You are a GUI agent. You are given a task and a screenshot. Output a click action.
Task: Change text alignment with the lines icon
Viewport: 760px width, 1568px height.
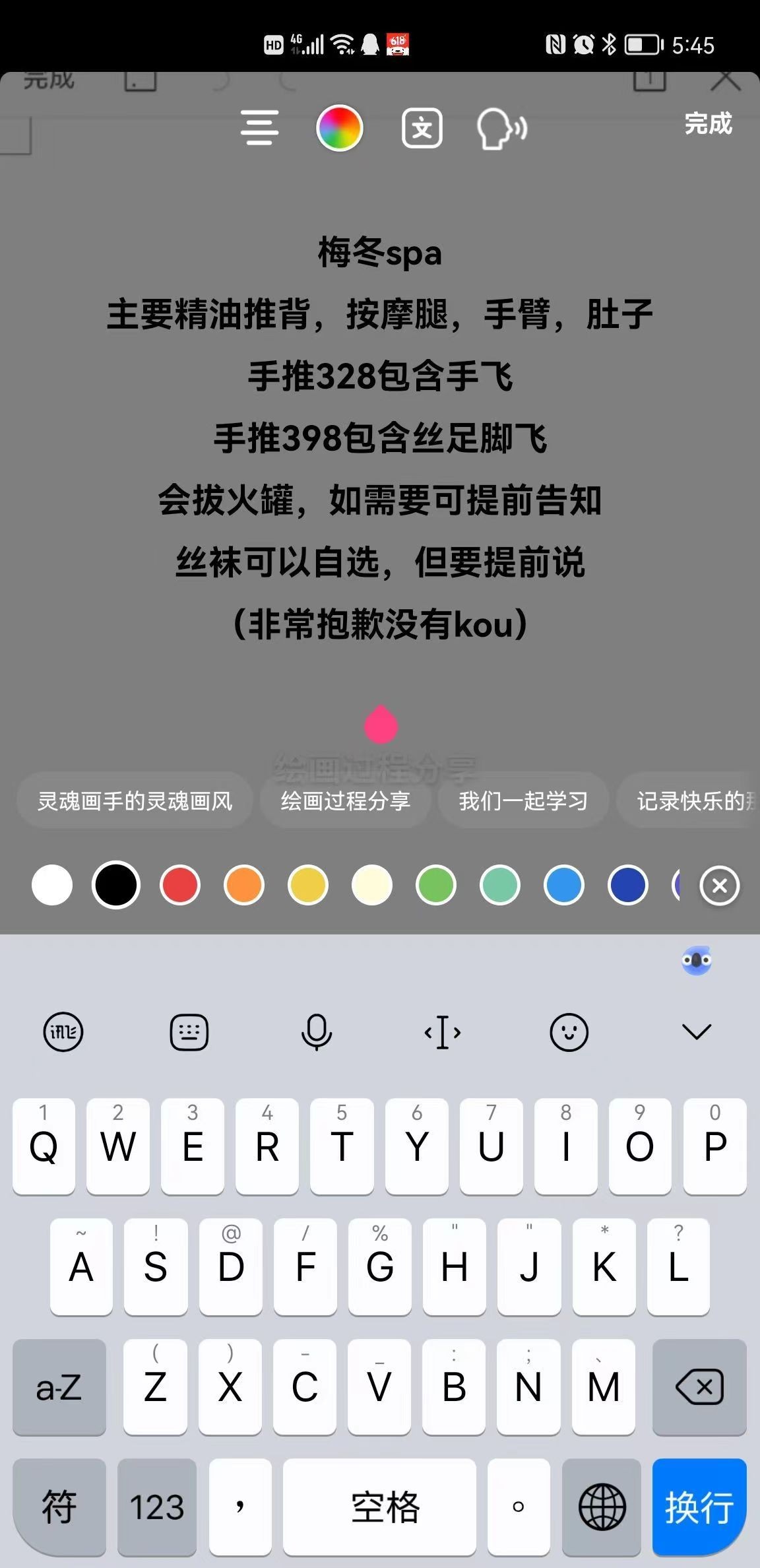pyautogui.click(x=259, y=128)
